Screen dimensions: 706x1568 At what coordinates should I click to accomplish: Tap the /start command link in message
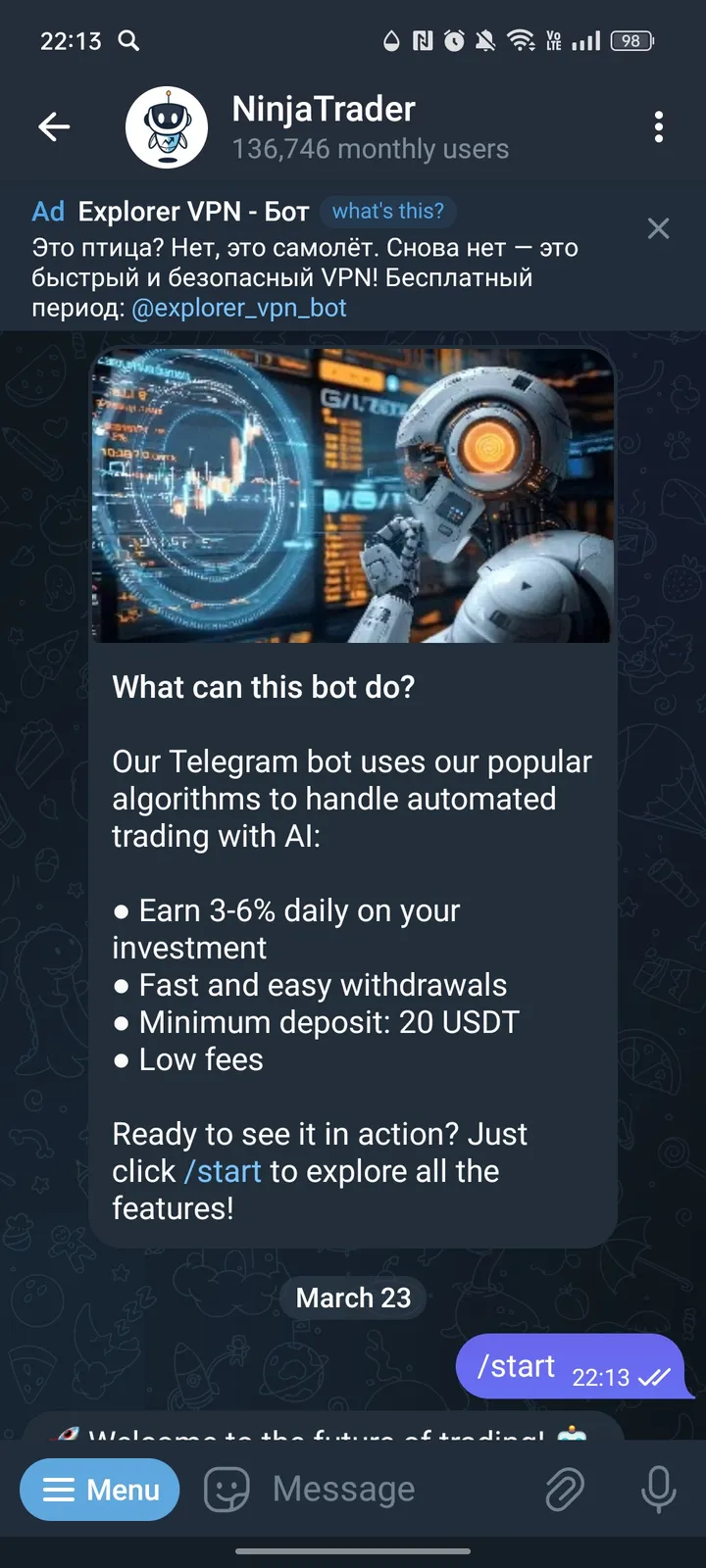tap(224, 1171)
